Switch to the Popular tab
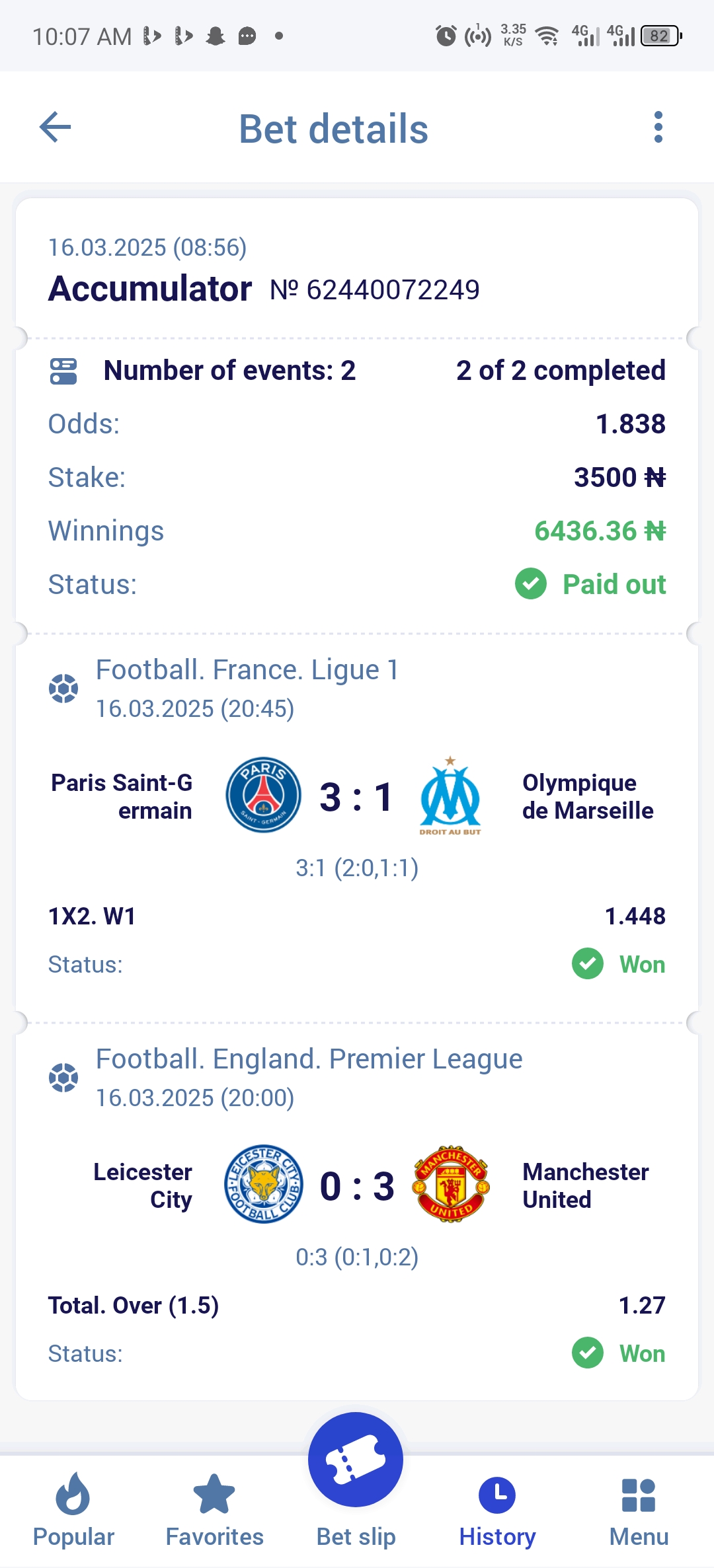The image size is (714, 1568). point(73,1510)
